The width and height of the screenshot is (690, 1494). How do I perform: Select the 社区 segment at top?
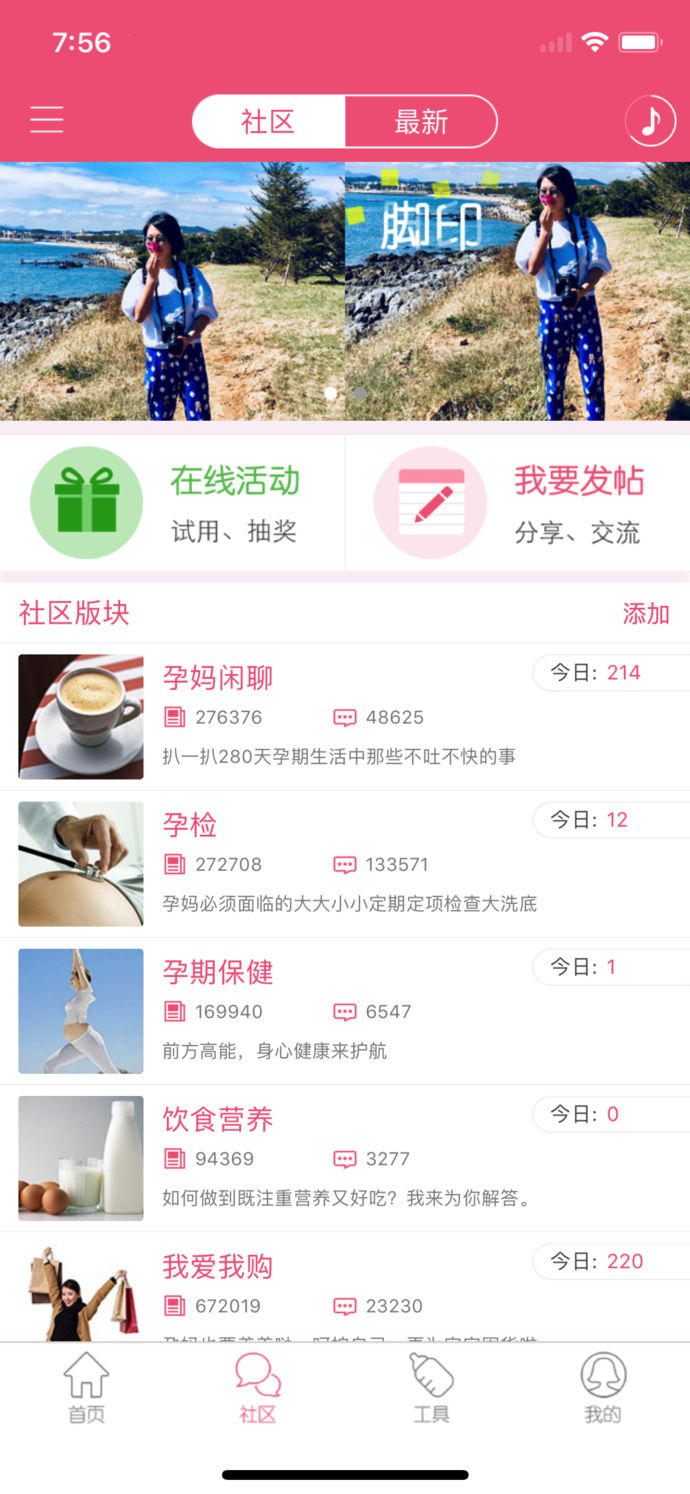click(x=268, y=122)
